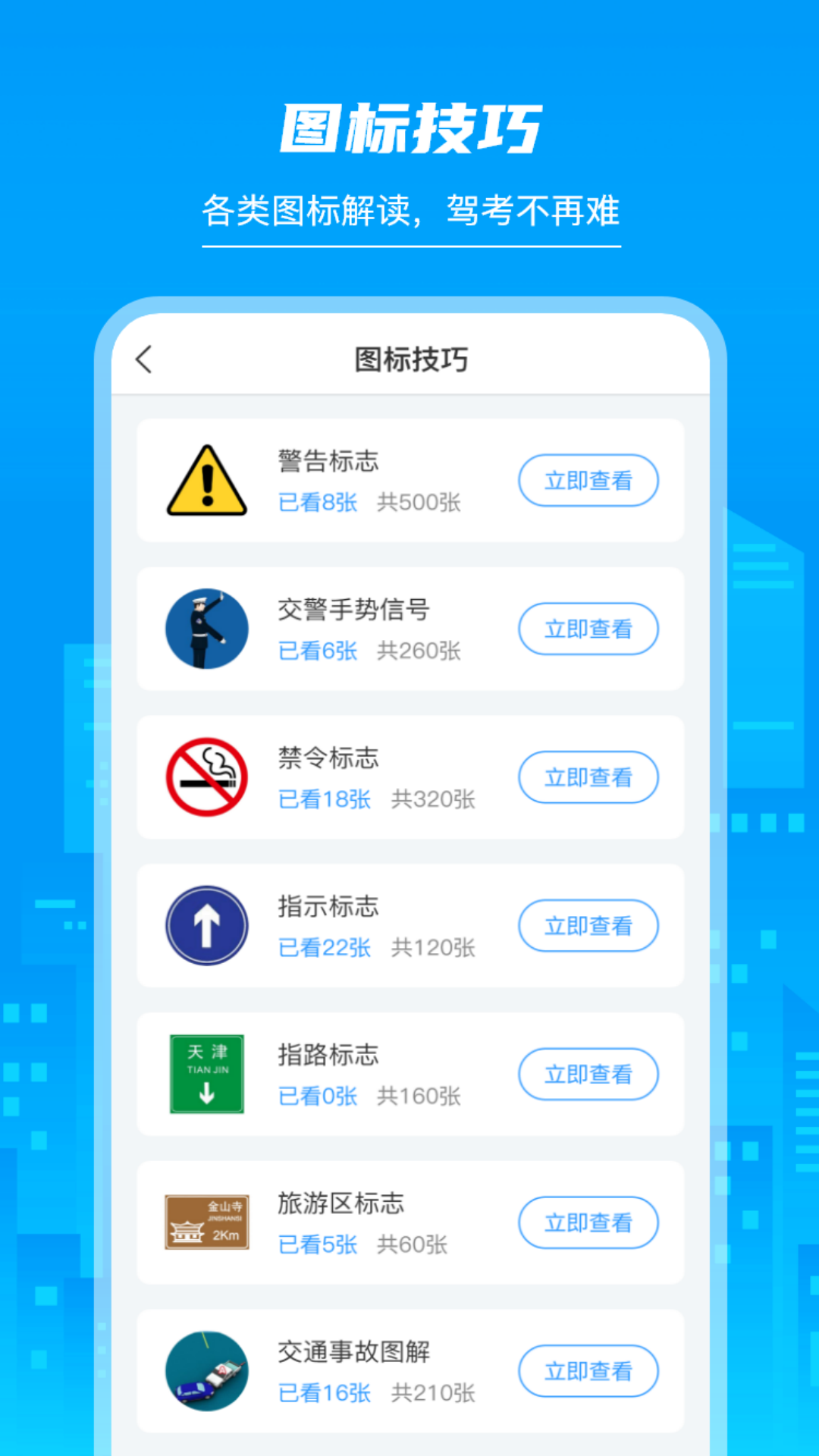Click 立即查看 for 警告标志
The image size is (819, 1456).
click(x=588, y=480)
